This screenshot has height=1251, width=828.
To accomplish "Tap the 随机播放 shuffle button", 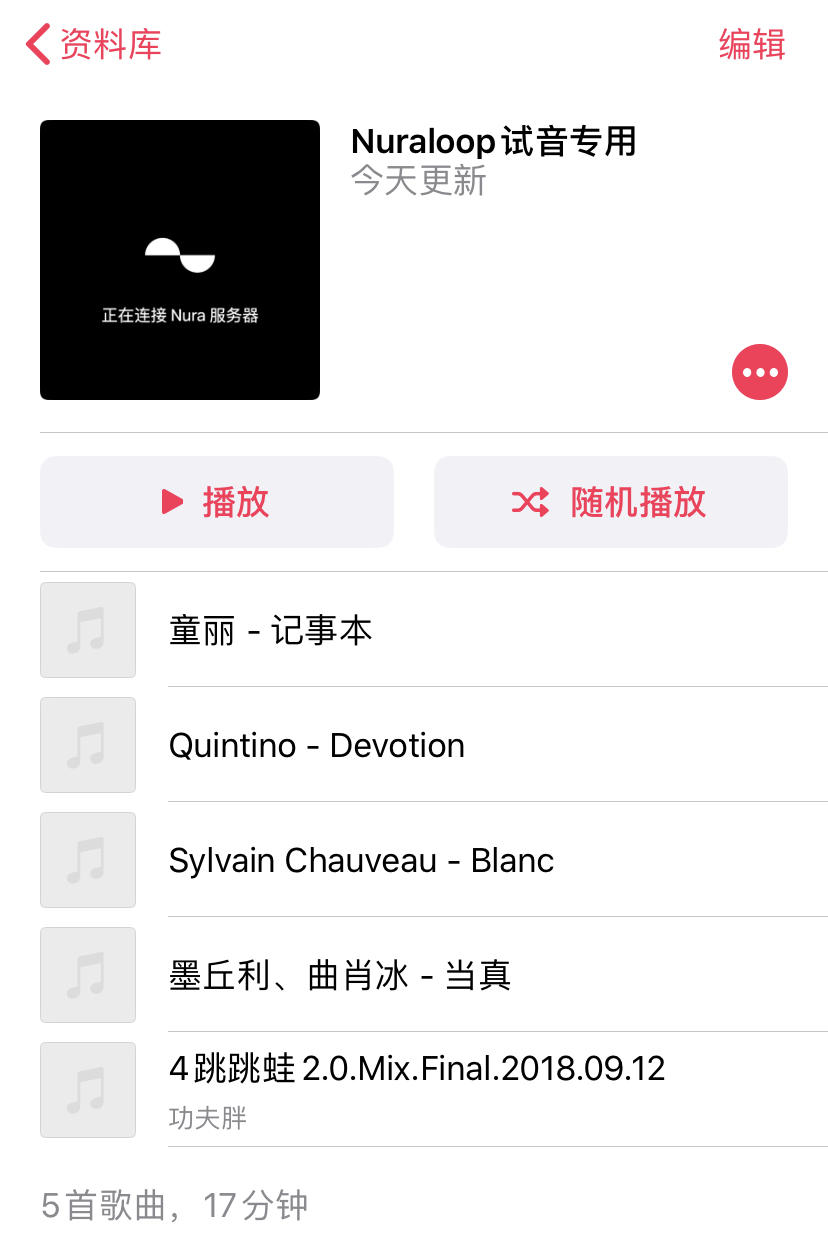I will pos(610,501).
